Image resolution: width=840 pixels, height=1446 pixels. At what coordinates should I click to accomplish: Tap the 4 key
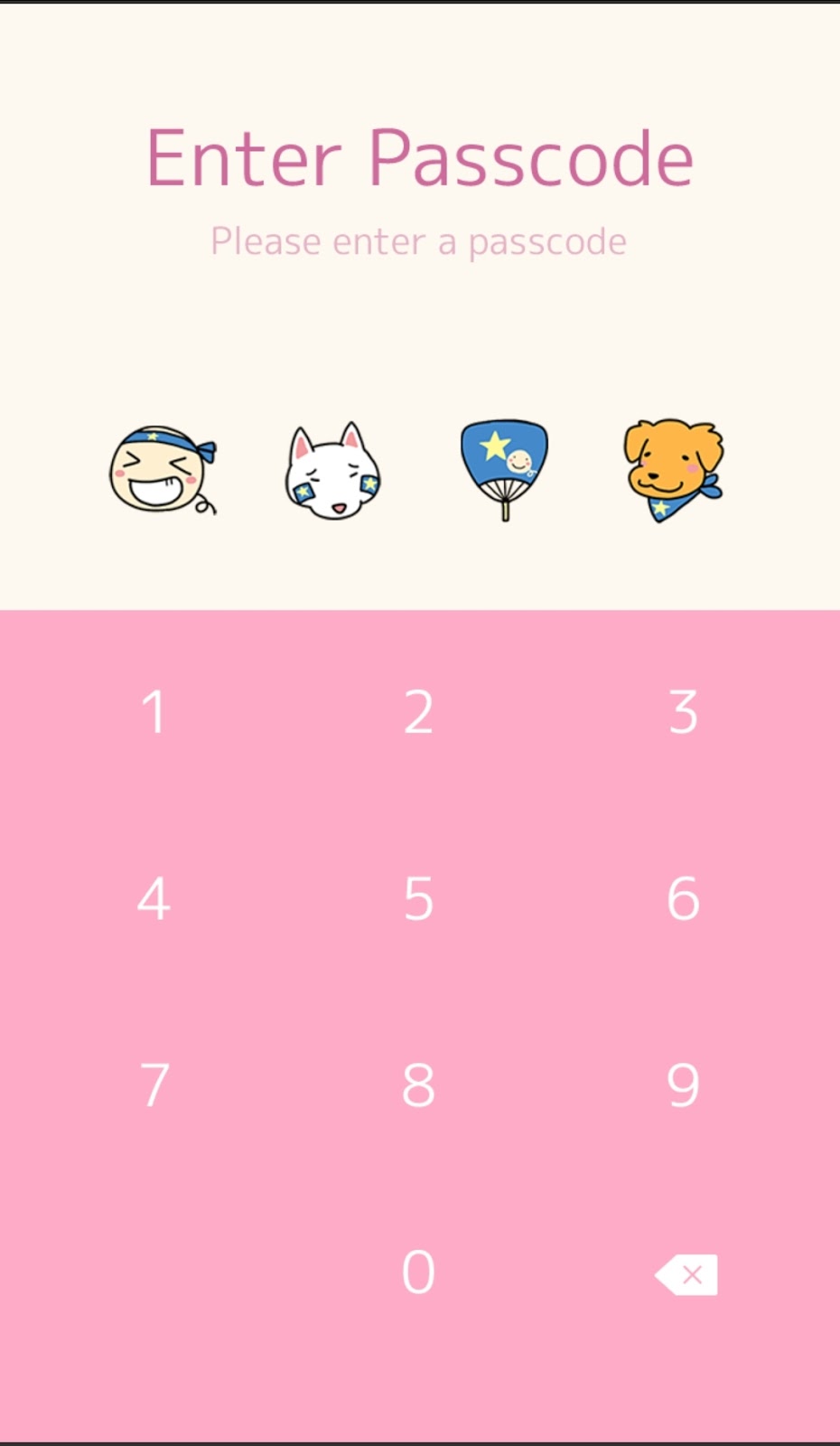click(x=154, y=898)
